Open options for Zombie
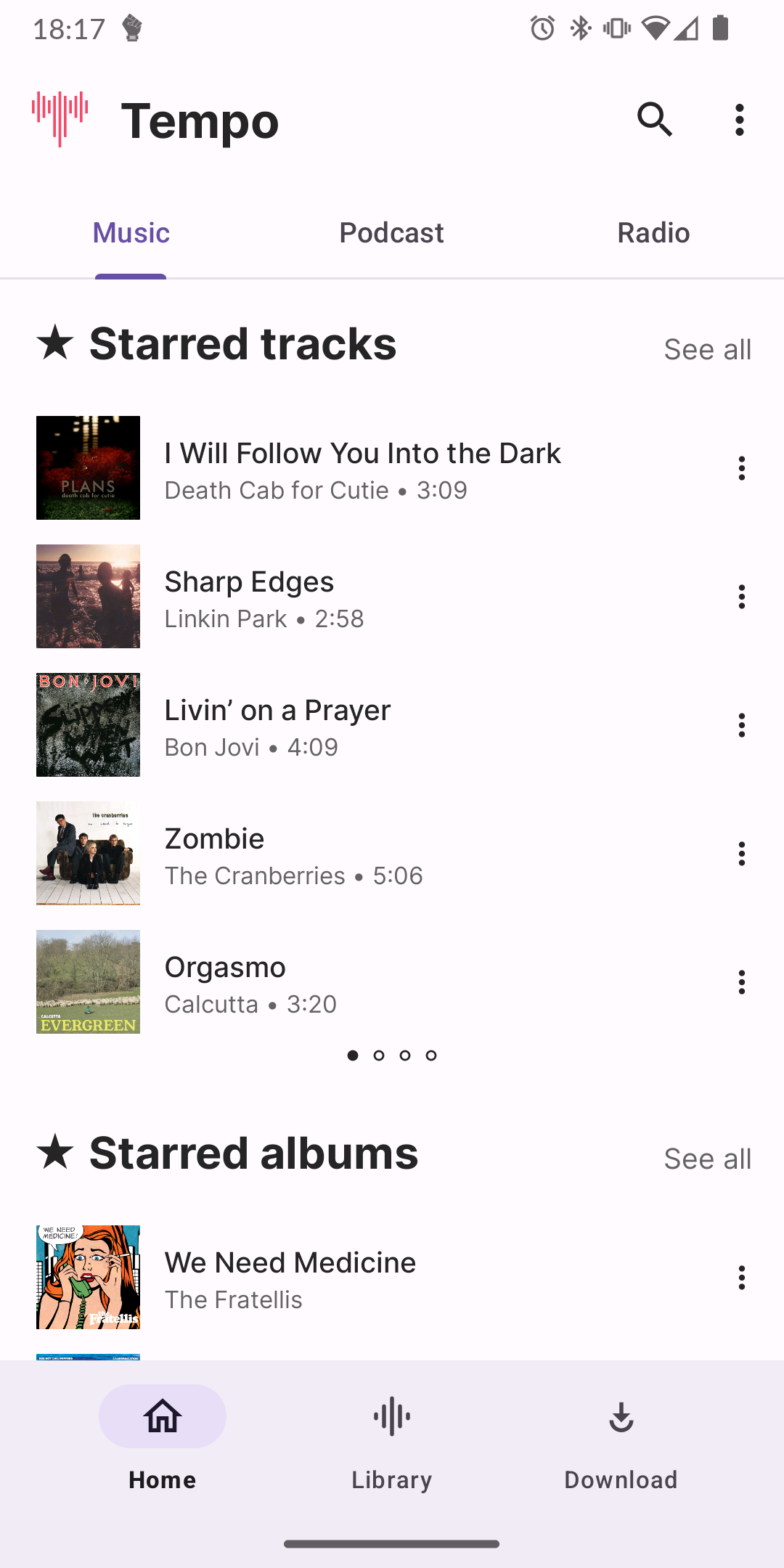The height and width of the screenshot is (1568, 784). [x=741, y=854]
